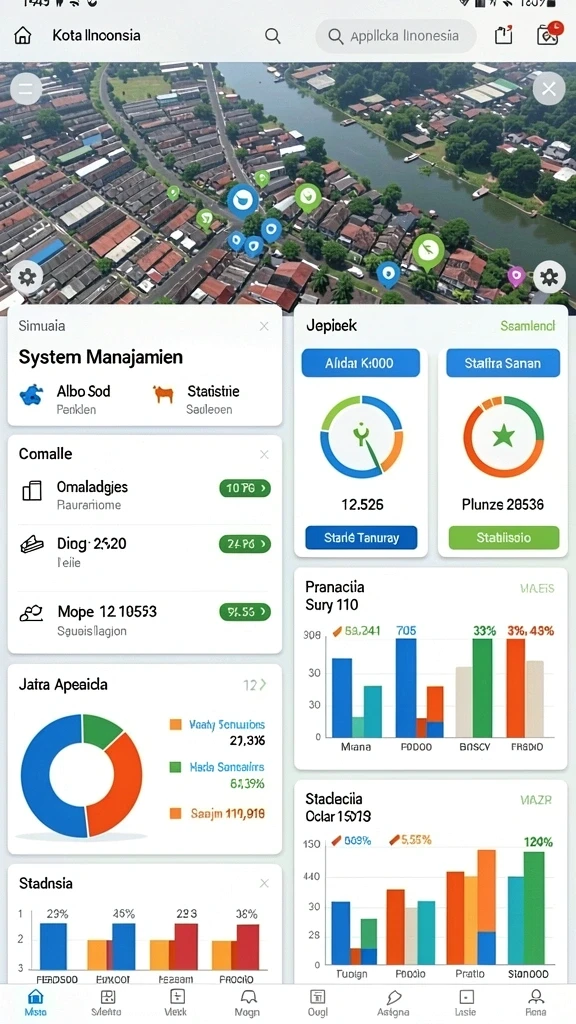Screen dimensions: 576x1024
Task: Open the menu button on the map
Action: (26, 89)
